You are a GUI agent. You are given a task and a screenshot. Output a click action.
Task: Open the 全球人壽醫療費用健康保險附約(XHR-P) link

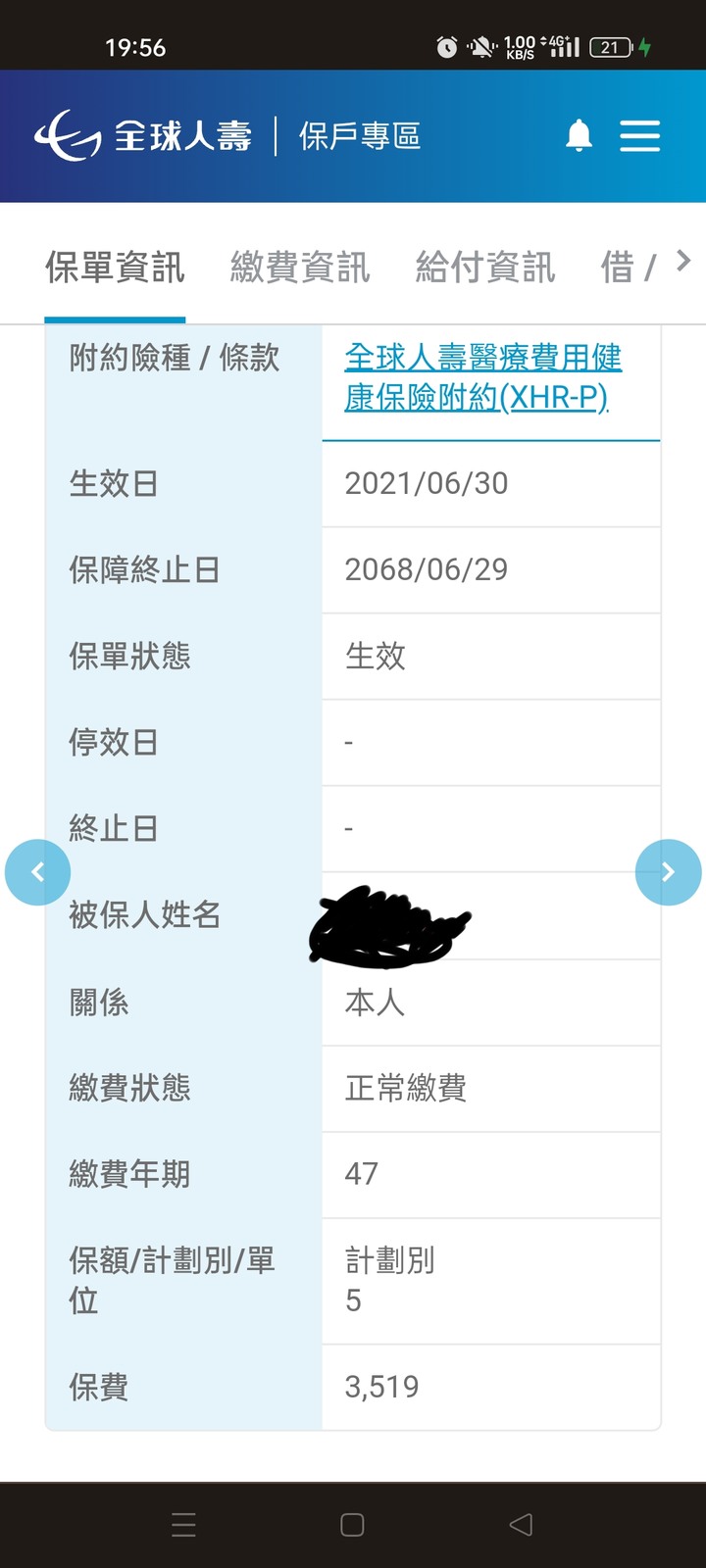pos(482,377)
